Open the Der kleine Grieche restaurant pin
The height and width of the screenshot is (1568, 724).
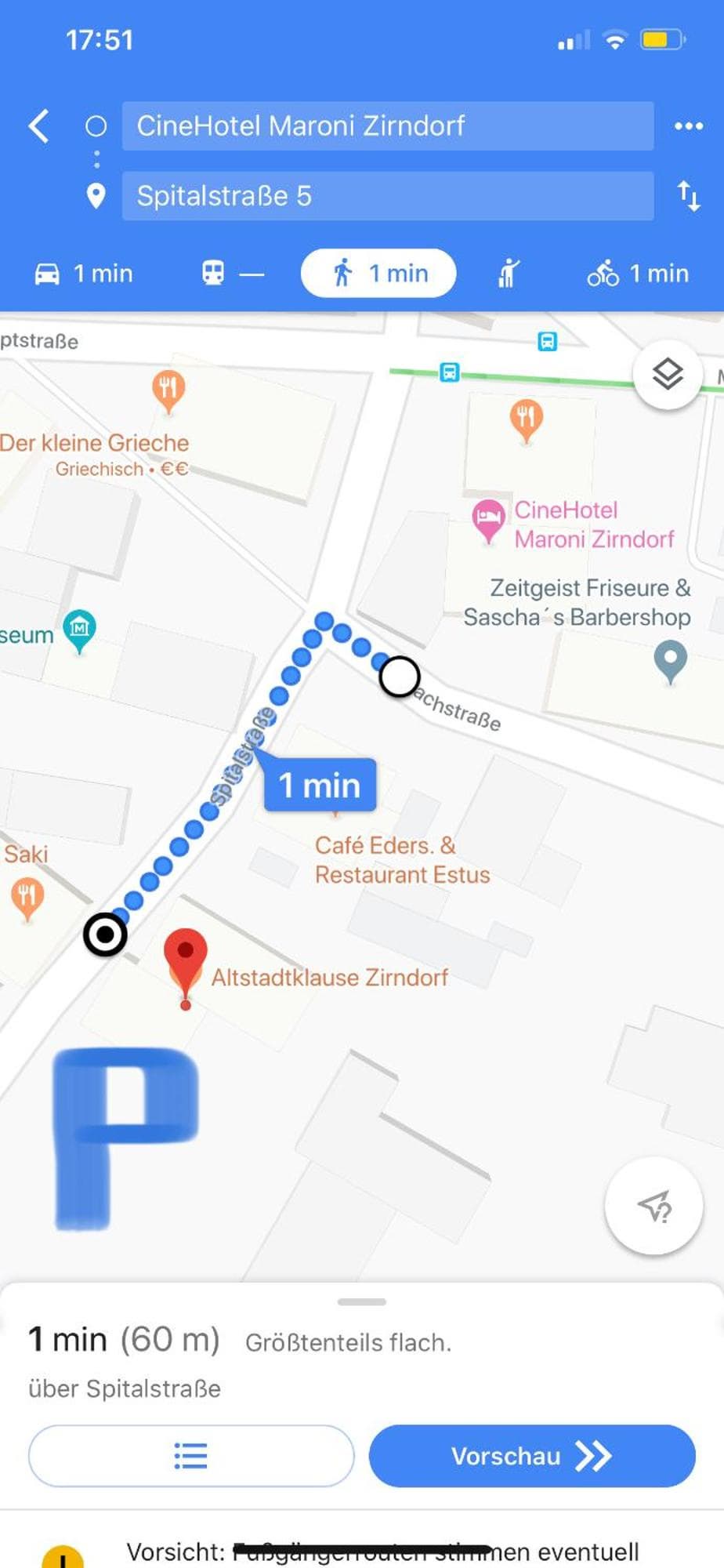[168, 389]
